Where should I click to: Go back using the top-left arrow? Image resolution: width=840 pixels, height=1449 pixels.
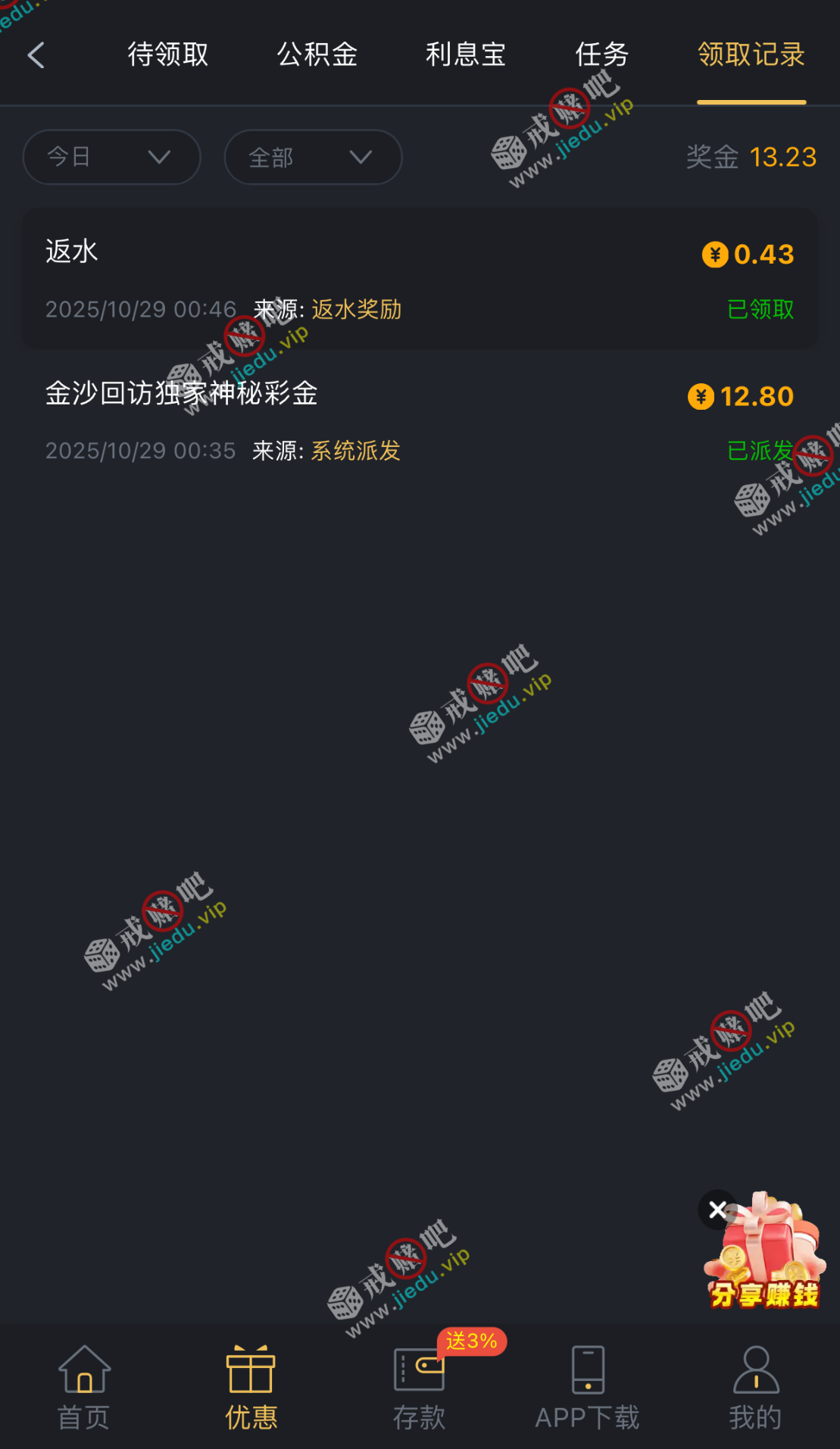[x=36, y=55]
